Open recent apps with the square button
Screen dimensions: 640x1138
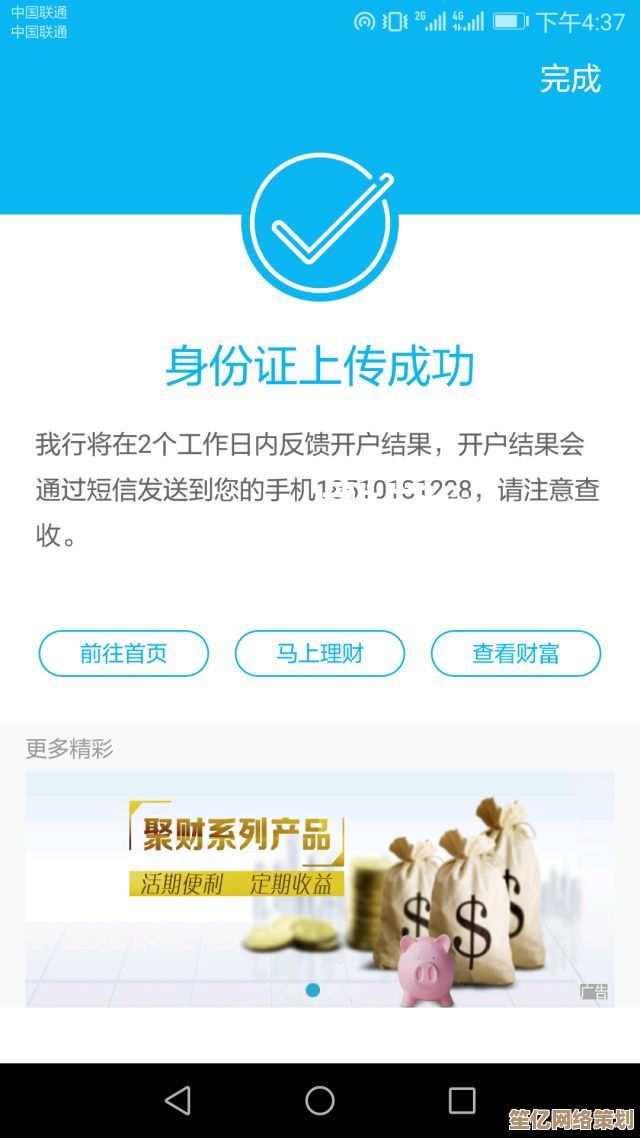point(462,1101)
